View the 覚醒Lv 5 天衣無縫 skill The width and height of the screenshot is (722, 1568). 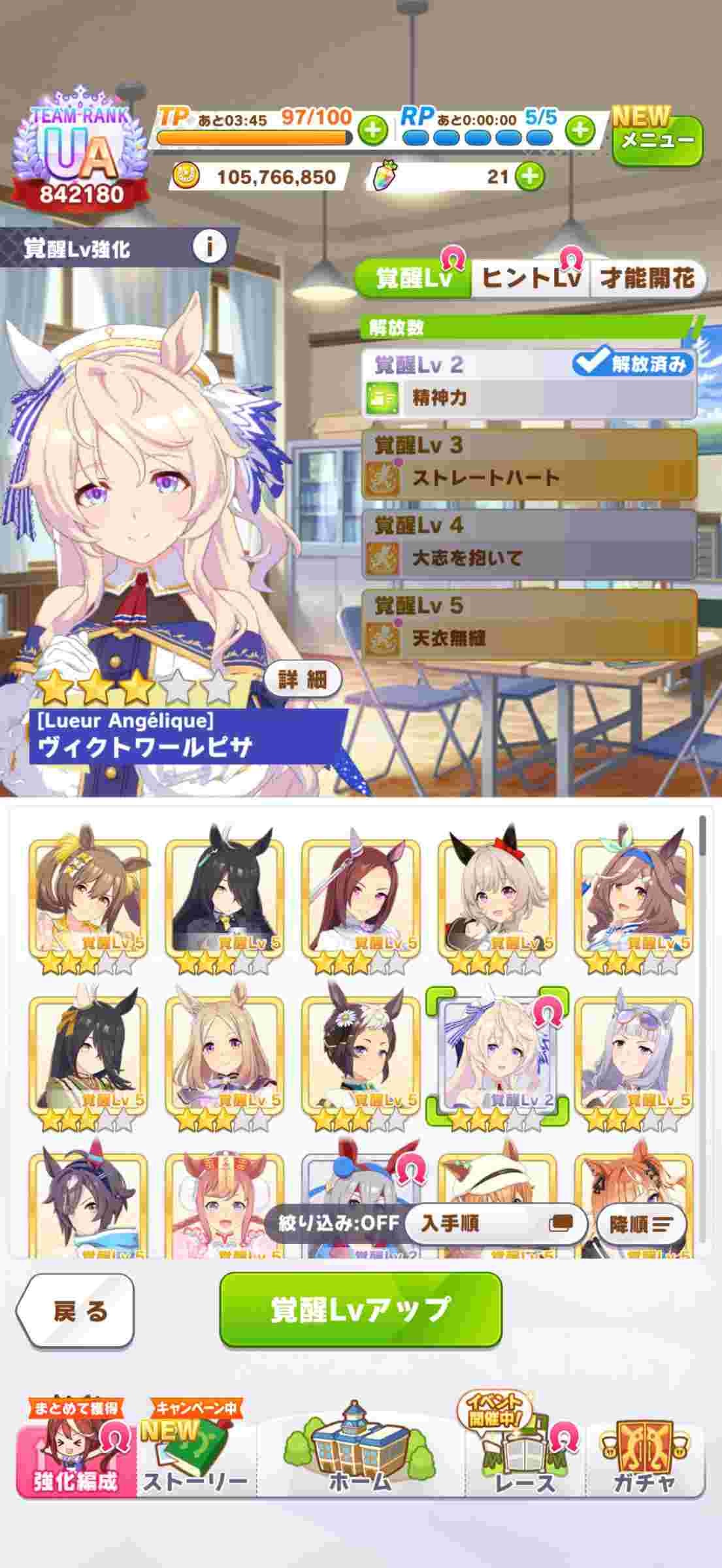[x=529, y=625]
